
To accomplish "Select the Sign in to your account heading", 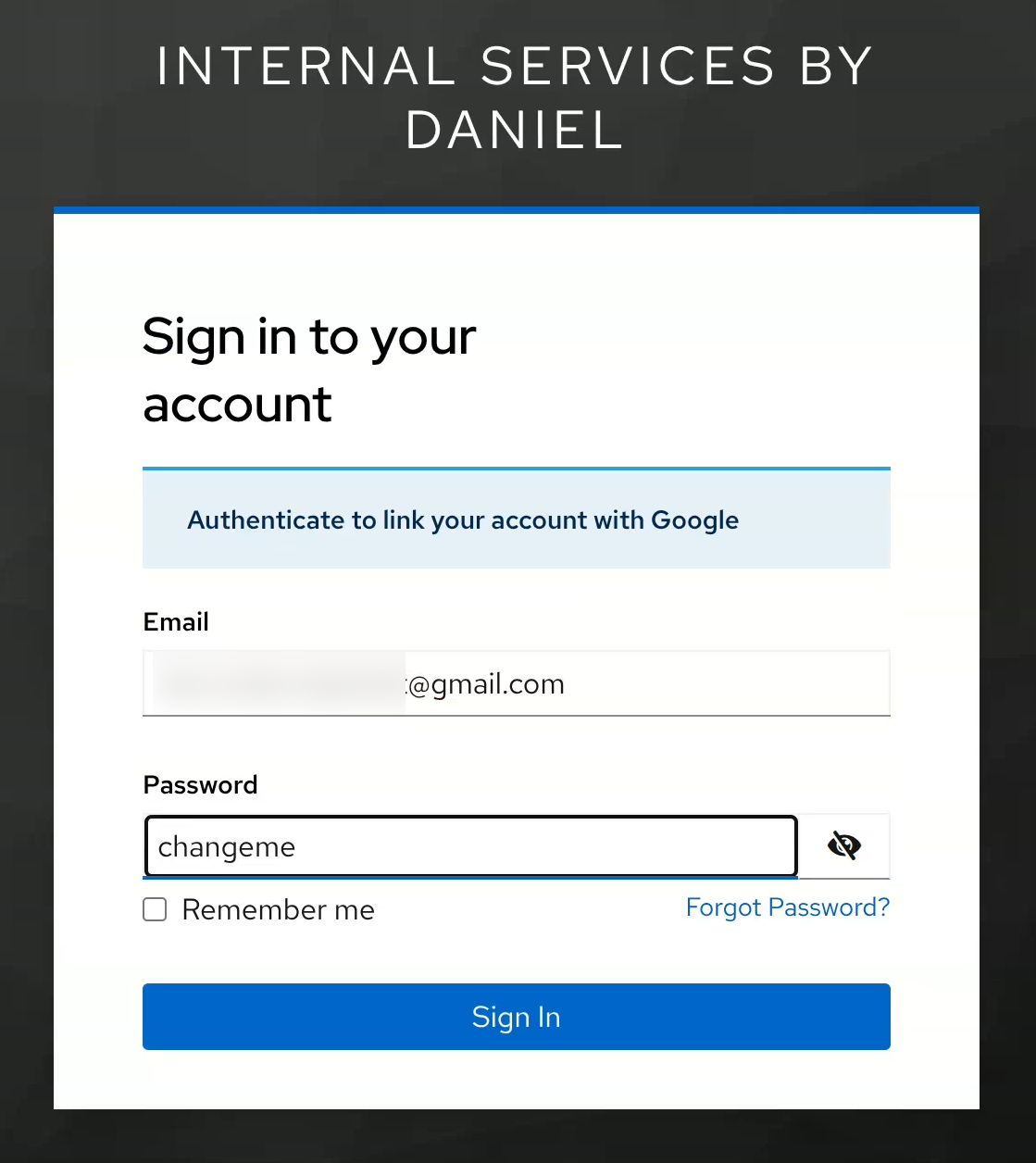I will coord(308,369).
